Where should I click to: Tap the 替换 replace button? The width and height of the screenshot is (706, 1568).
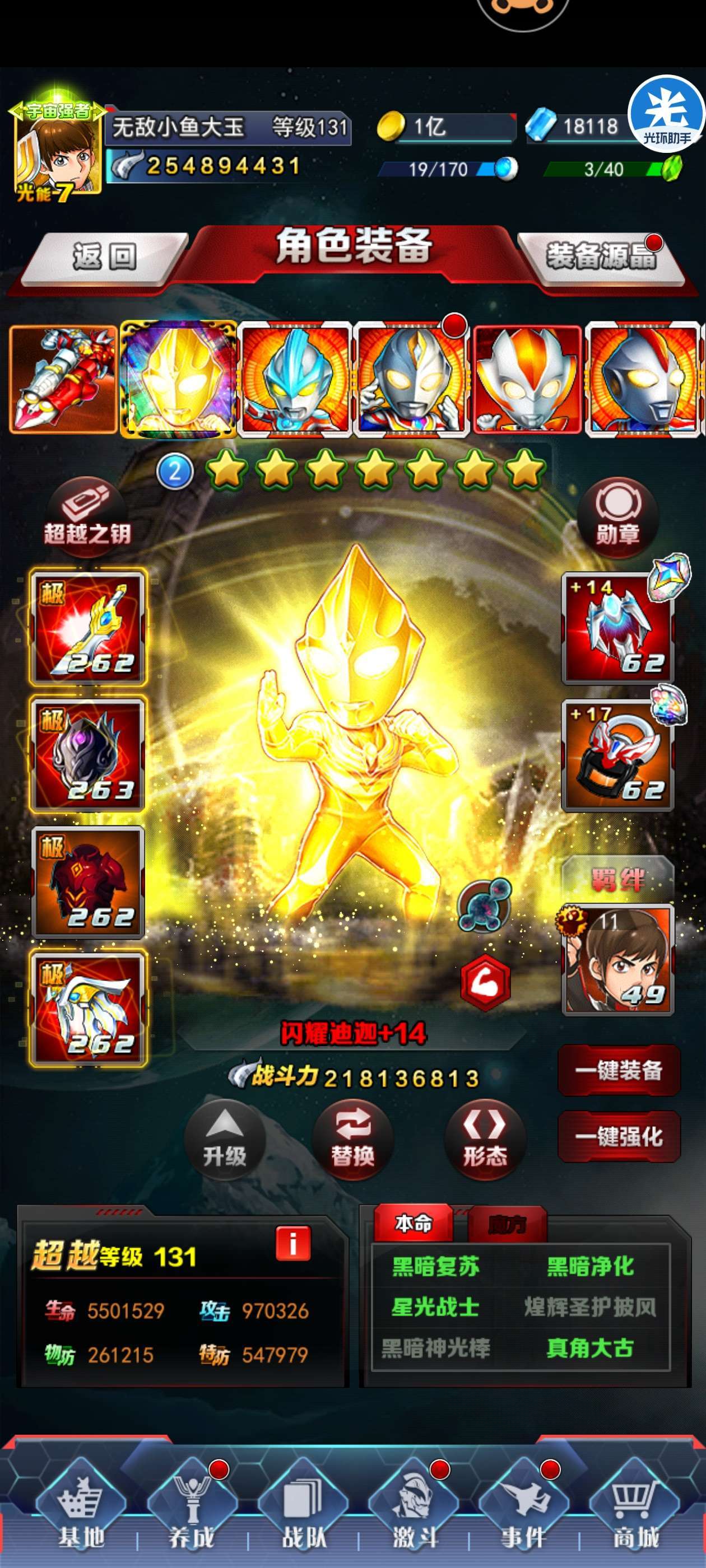[x=352, y=1140]
